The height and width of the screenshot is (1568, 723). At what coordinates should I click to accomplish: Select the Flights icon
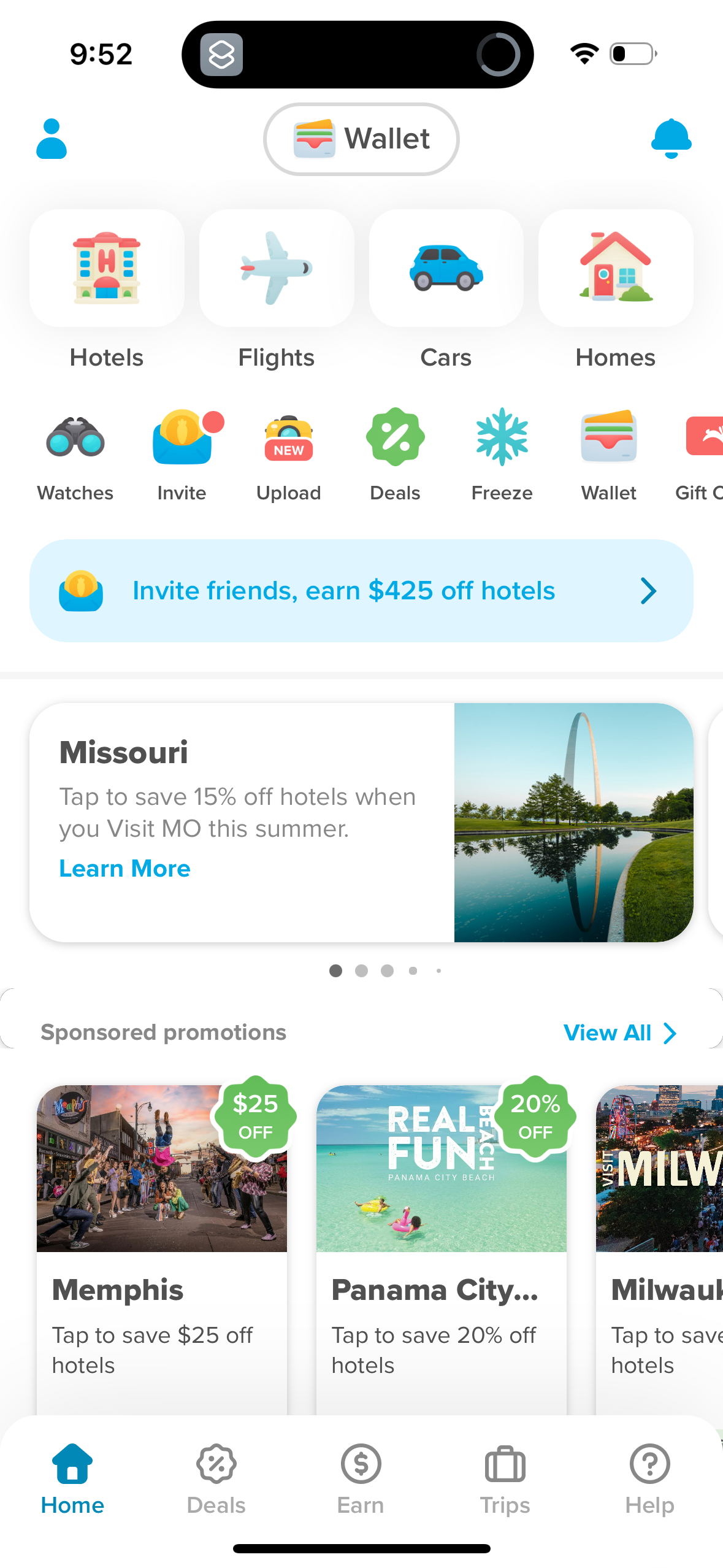(x=275, y=268)
